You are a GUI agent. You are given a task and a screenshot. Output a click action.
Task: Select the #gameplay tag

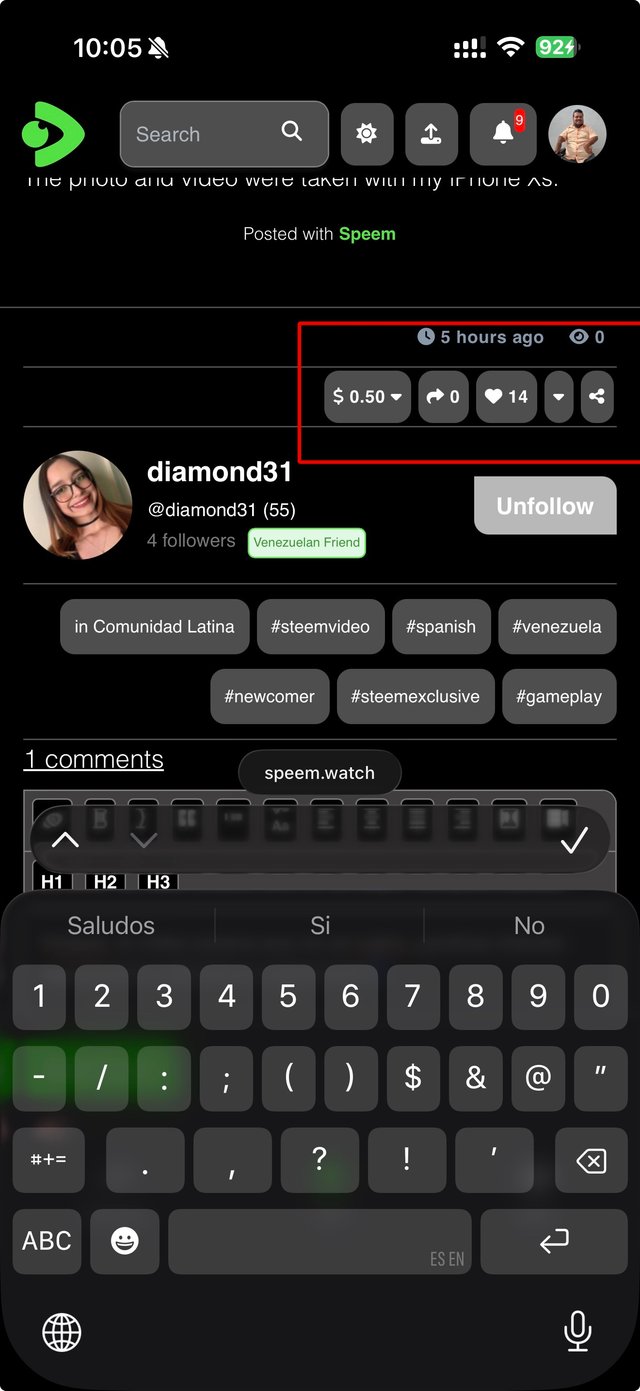point(558,697)
